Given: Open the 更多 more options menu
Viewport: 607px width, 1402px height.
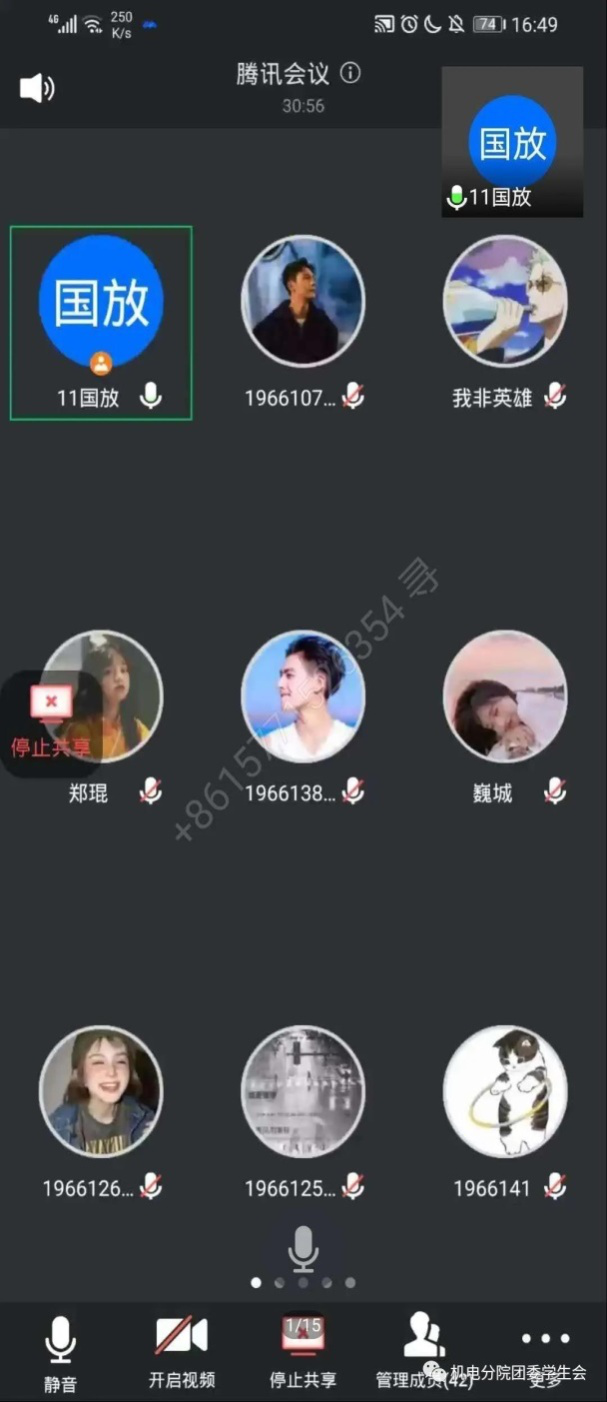Looking at the screenshot, I should [545, 1352].
